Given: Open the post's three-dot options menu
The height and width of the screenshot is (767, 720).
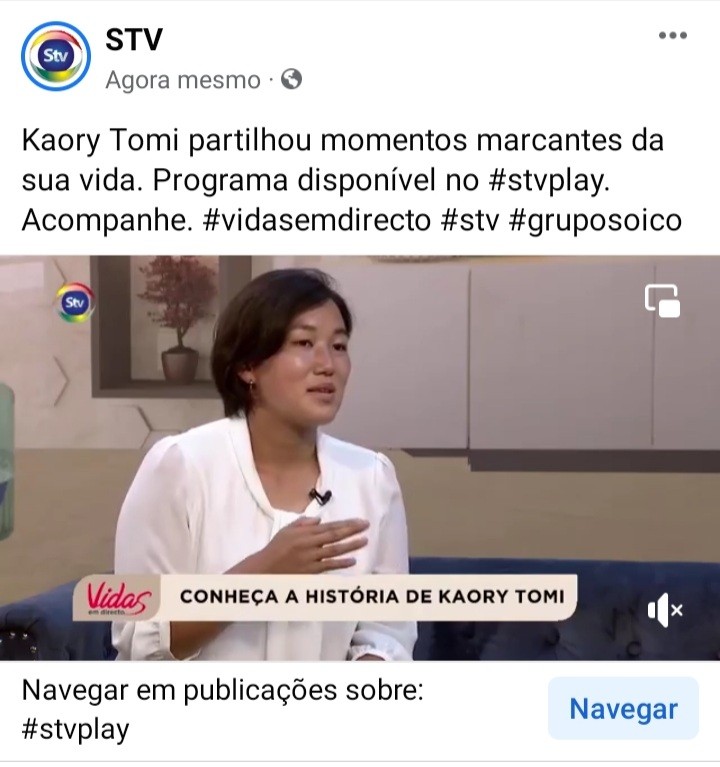Looking at the screenshot, I should click(672, 36).
